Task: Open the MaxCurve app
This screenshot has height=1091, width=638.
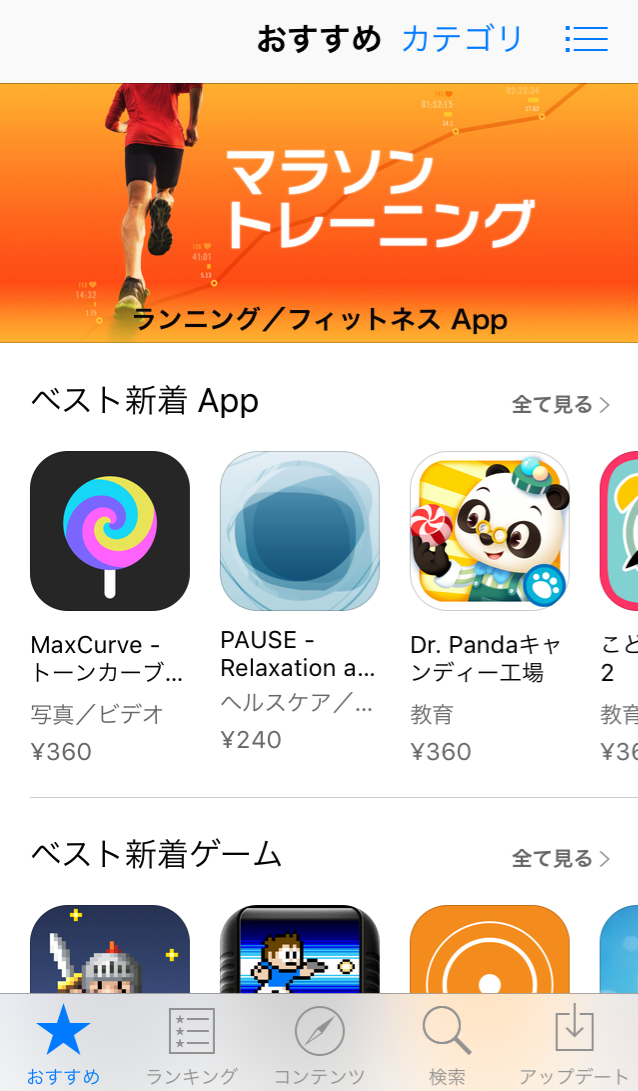Action: [x=110, y=531]
